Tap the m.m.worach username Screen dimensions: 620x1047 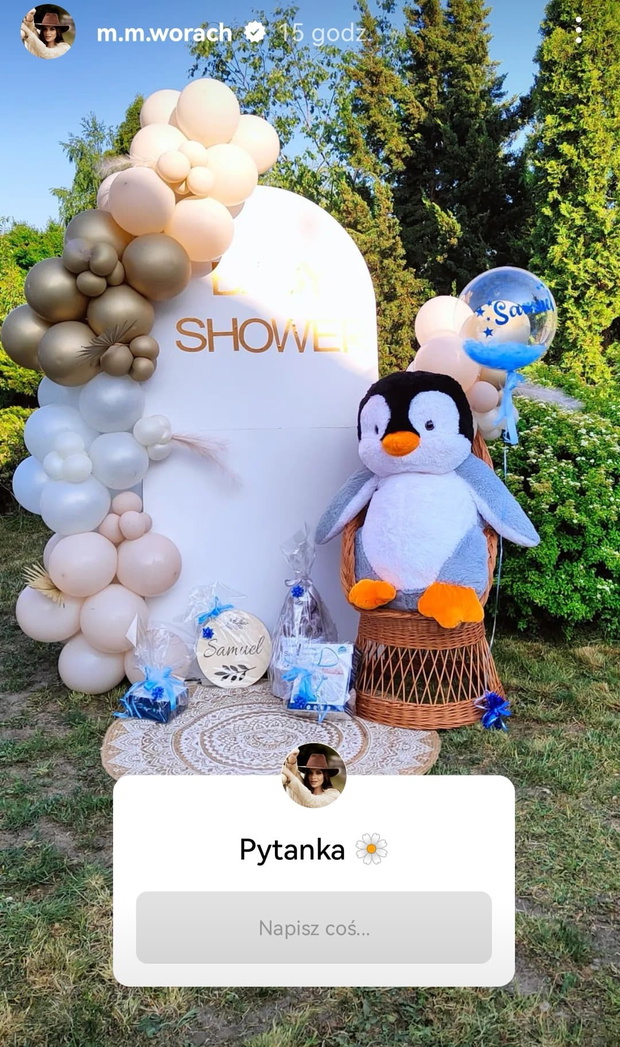tap(164, 33)
